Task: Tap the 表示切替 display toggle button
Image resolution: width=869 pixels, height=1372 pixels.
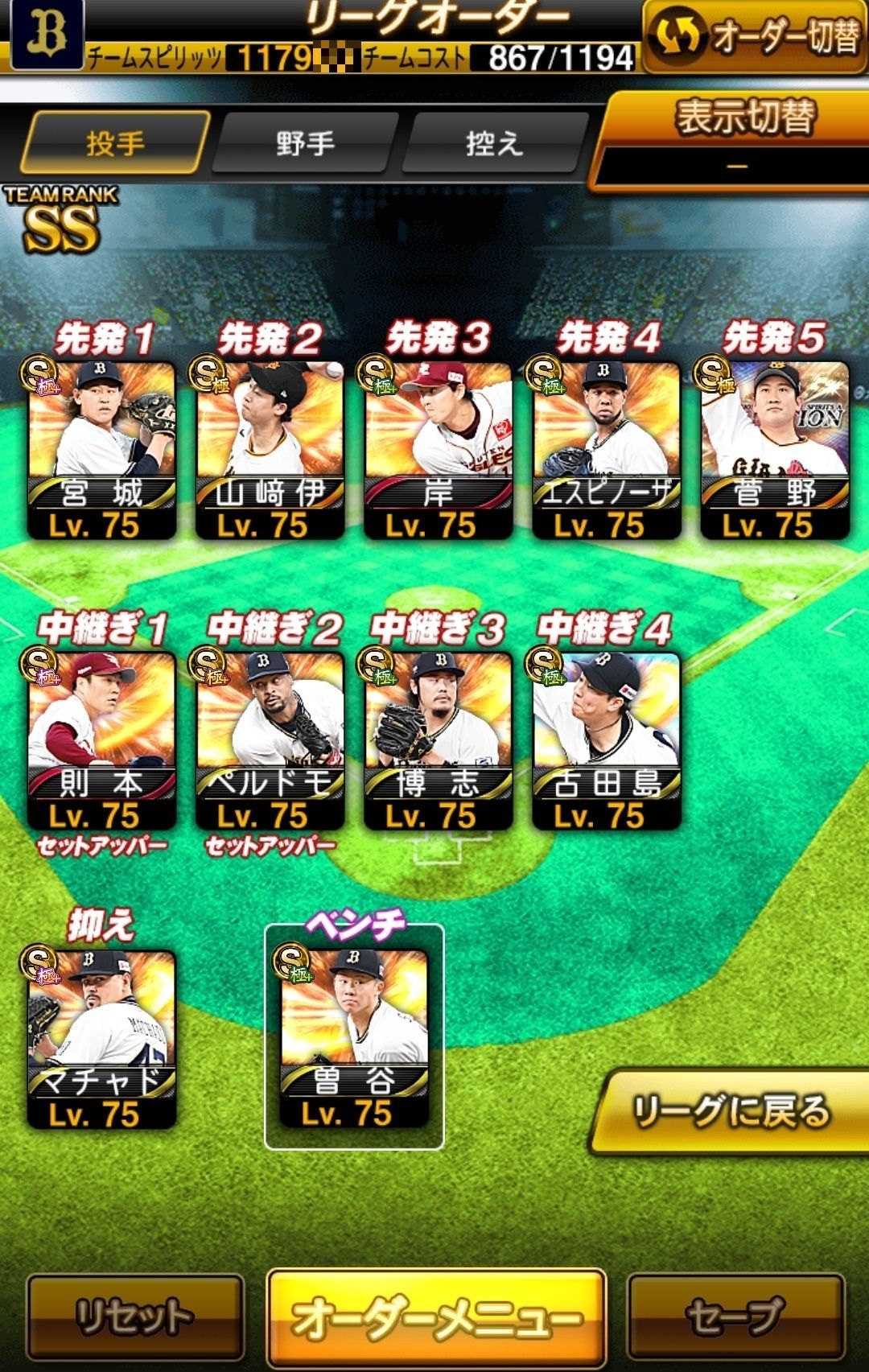Action: (734, 138)
